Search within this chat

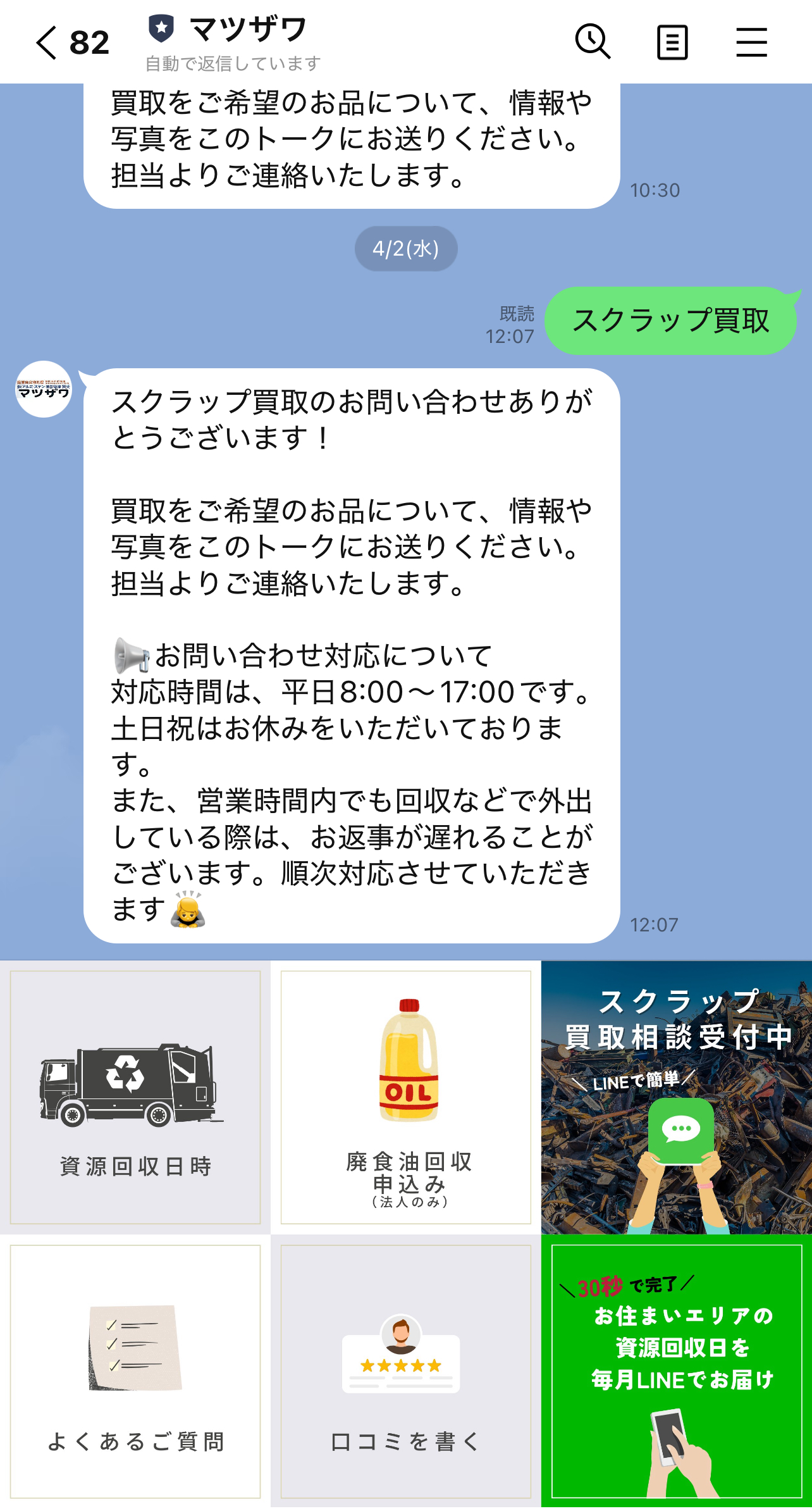click(593, 42)
